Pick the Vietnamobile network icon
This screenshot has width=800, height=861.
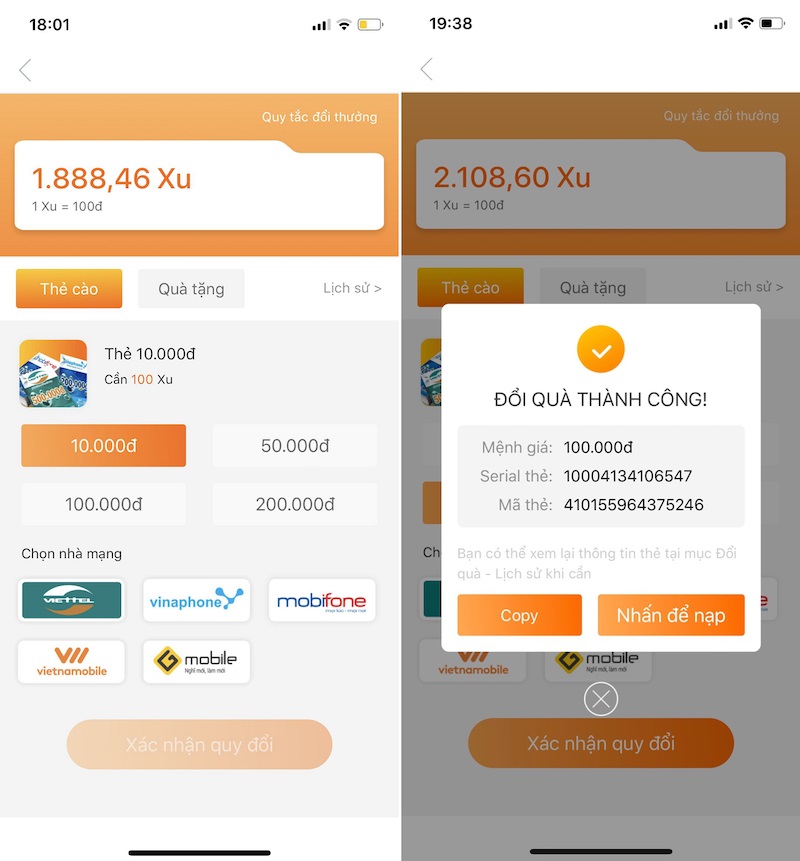tap(70, 662)
